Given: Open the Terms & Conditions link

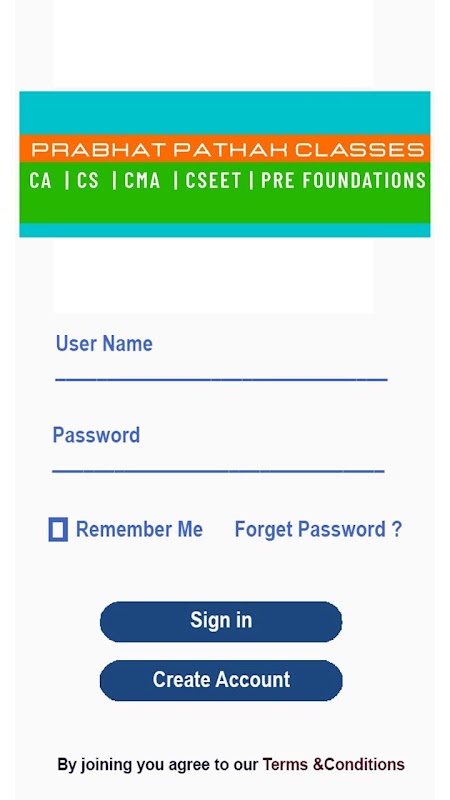Looking at the screenshot, I should 333,764.
